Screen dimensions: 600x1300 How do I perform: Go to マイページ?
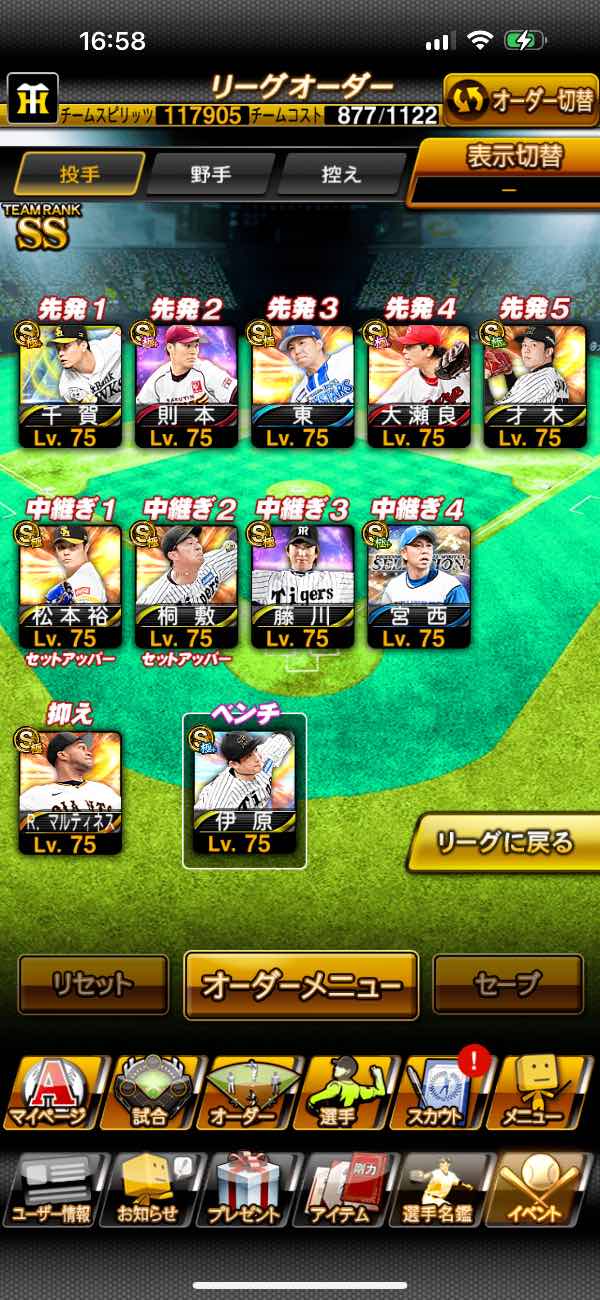[x=51, y=1092]
